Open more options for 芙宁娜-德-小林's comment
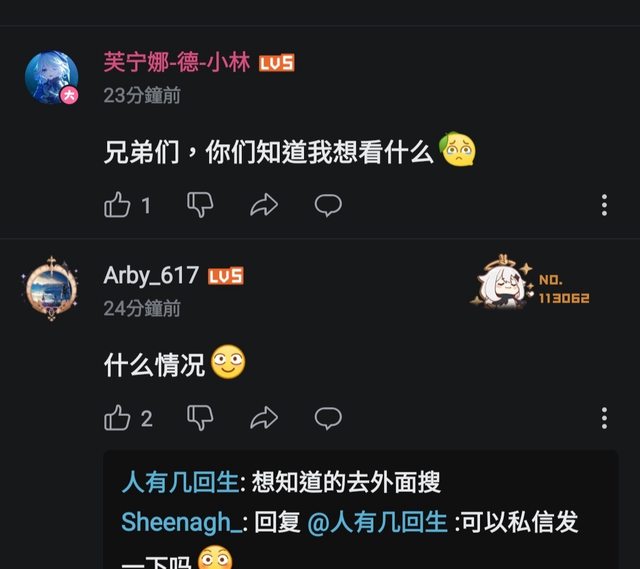 tap(604, 205)
